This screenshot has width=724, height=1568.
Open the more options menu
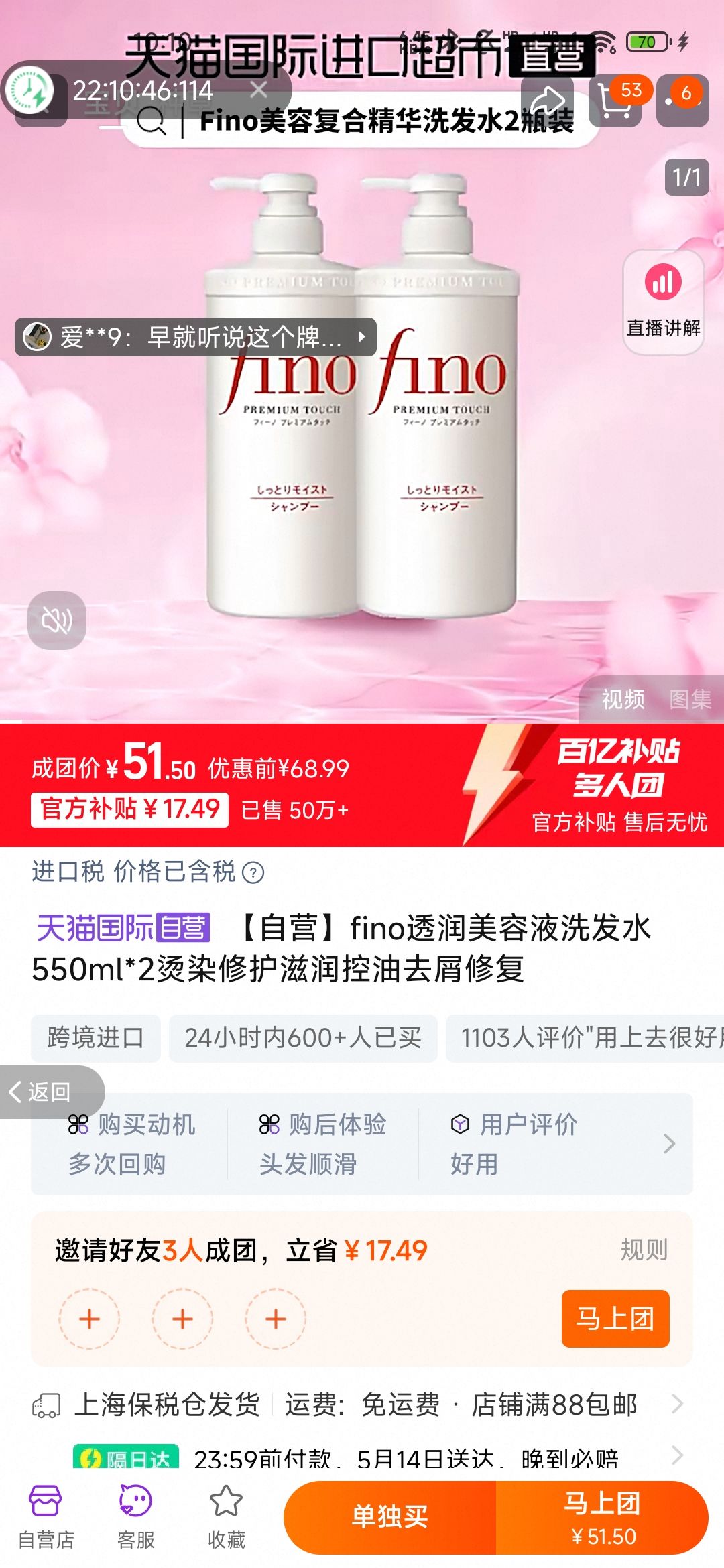(x=682, y=102)
